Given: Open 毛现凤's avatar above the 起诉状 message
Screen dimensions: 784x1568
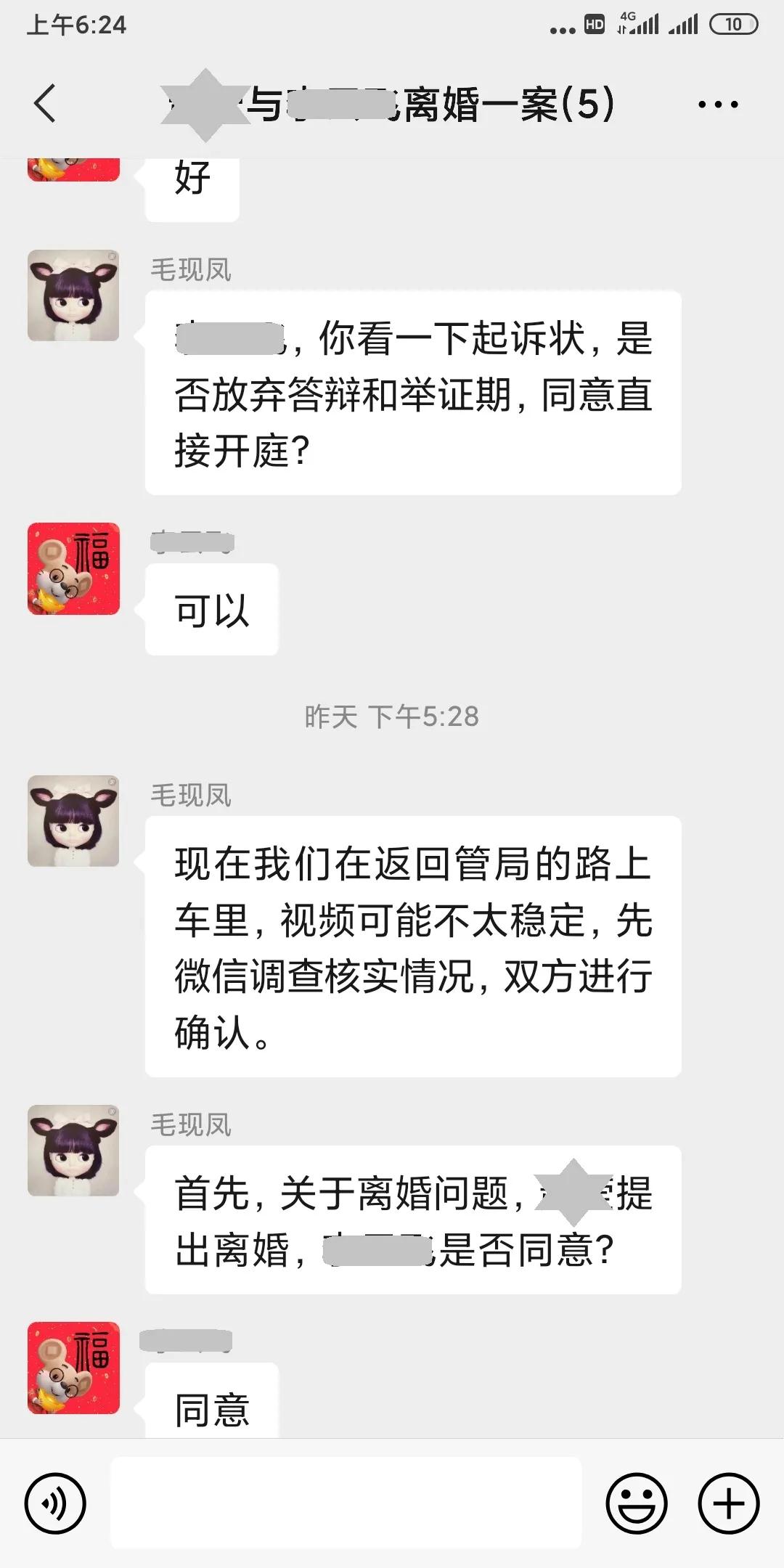Looking at the screenshot, I should coord(73,295).
